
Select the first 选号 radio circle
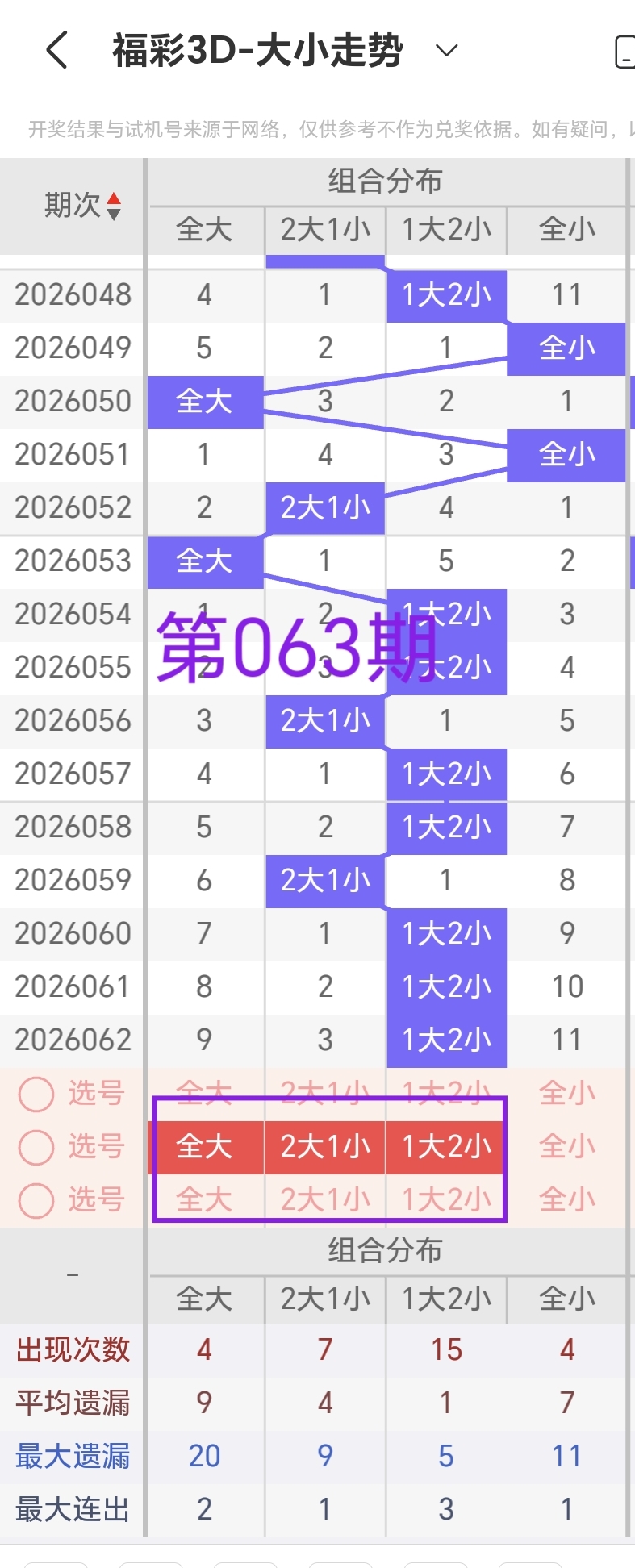point(36,1093)
